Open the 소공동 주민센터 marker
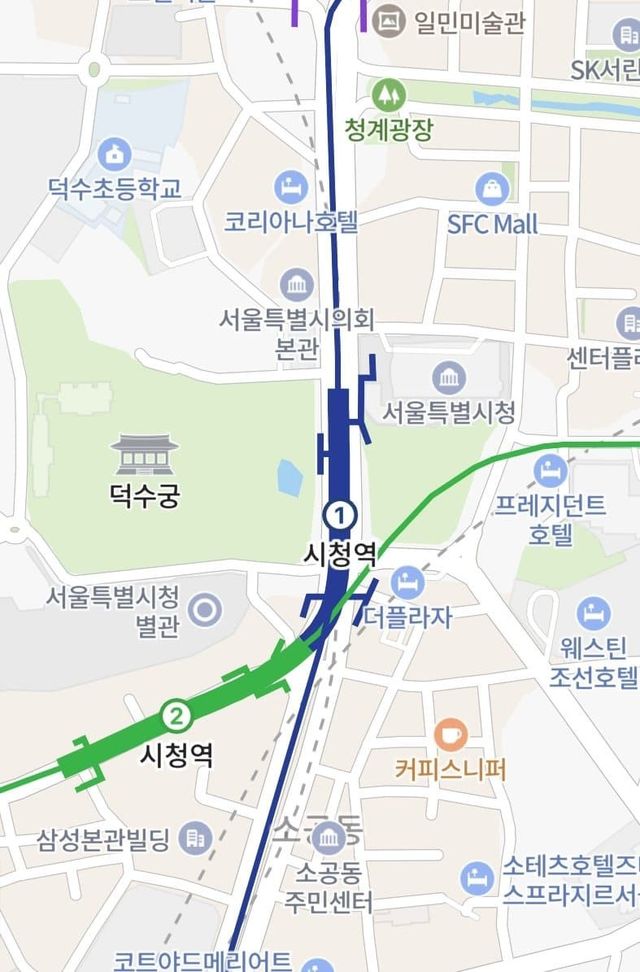Viewport: 640px width, 972px height. pyautogui.click(x=327, y=838)
